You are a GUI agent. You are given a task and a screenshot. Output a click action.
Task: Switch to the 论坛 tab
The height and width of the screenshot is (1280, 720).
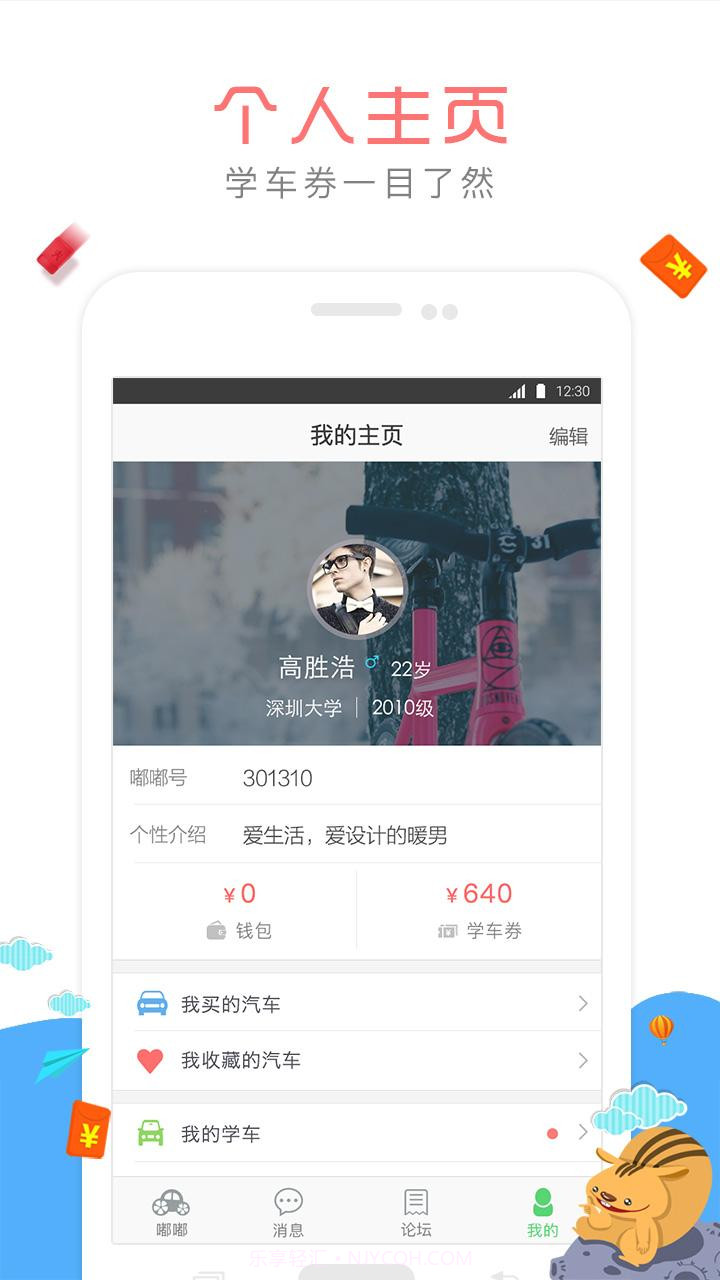pyautogui.click(x=415, y=1210)
